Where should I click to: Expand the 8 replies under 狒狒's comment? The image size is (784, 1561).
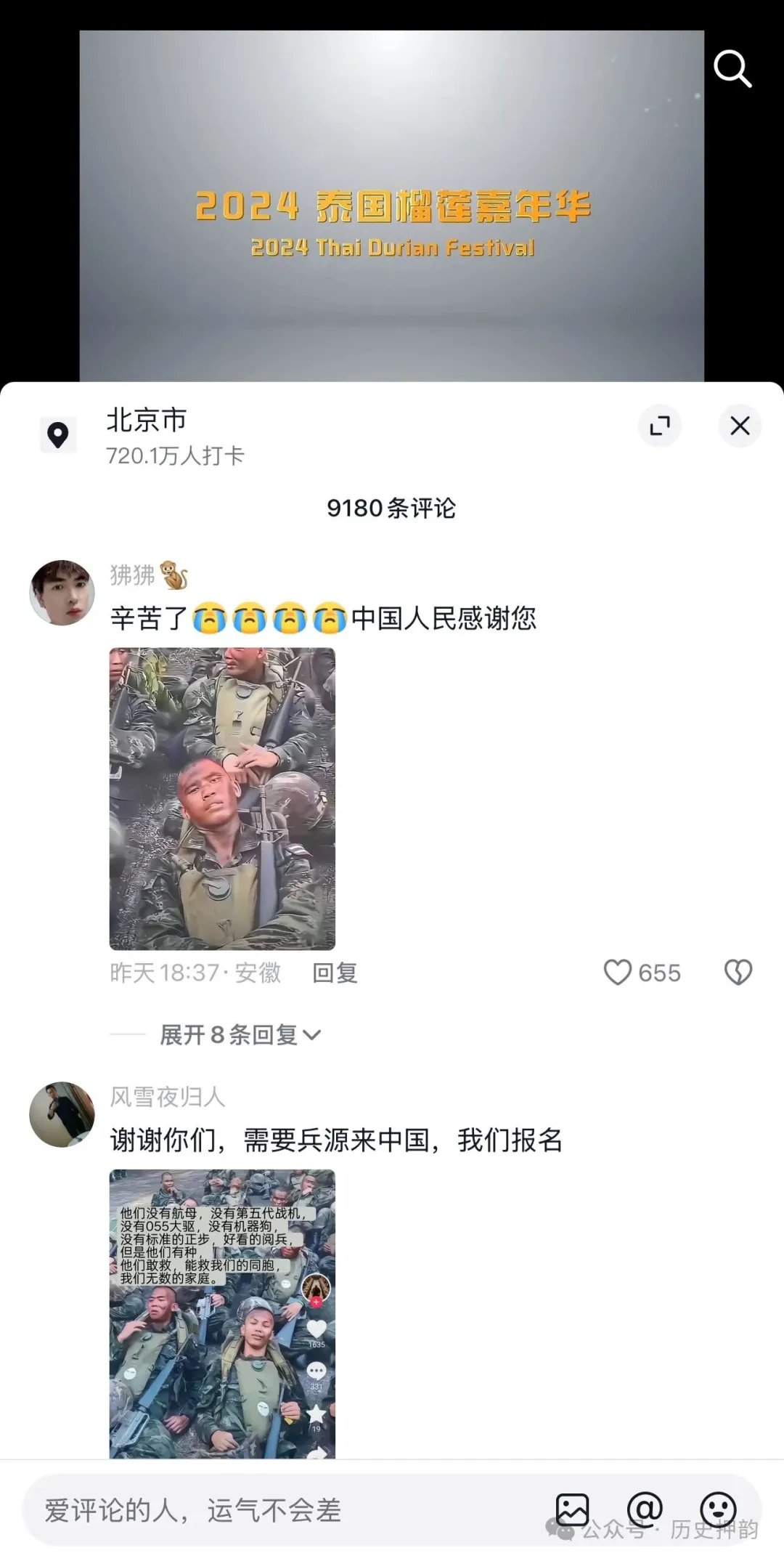coord(240,1034)
